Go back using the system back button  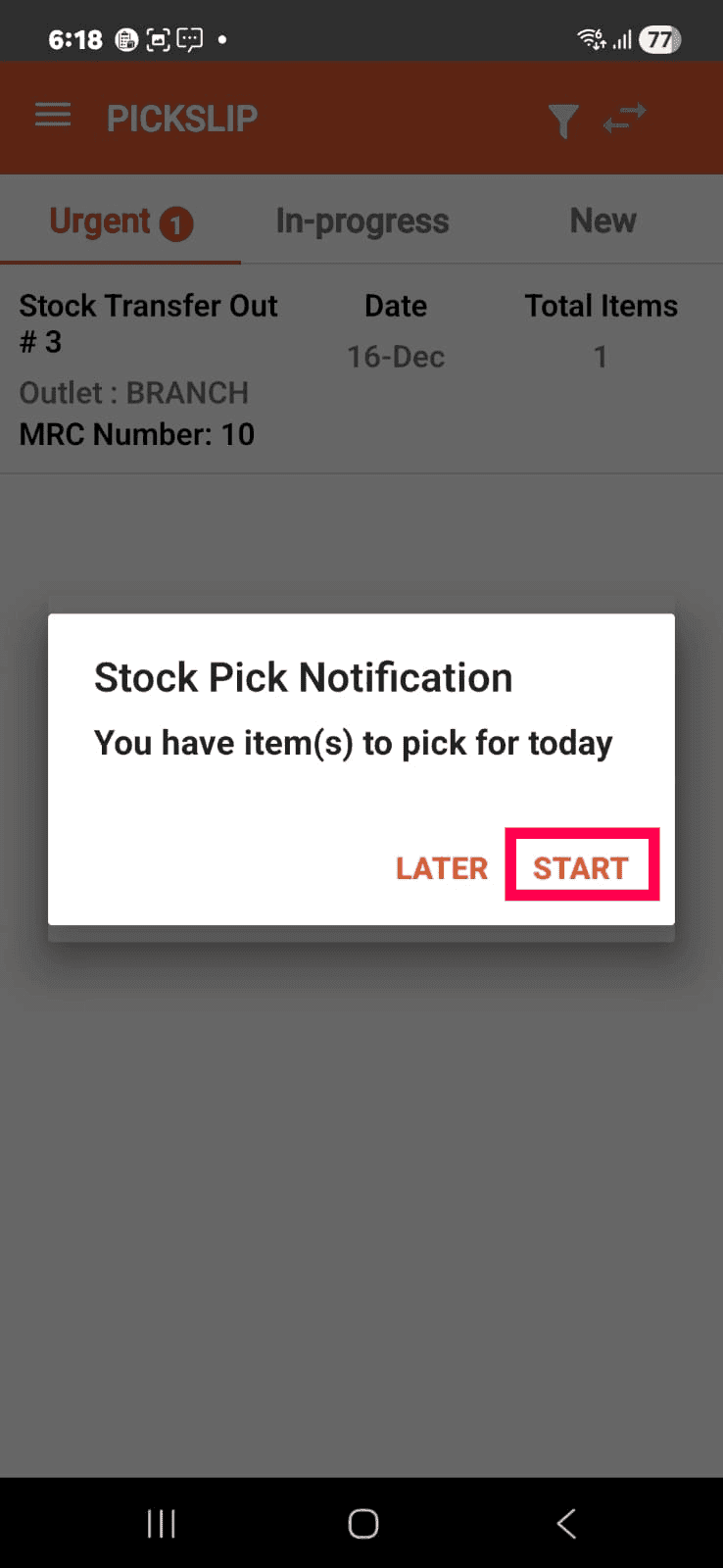pyautogui.click(x=565, y=1523)
